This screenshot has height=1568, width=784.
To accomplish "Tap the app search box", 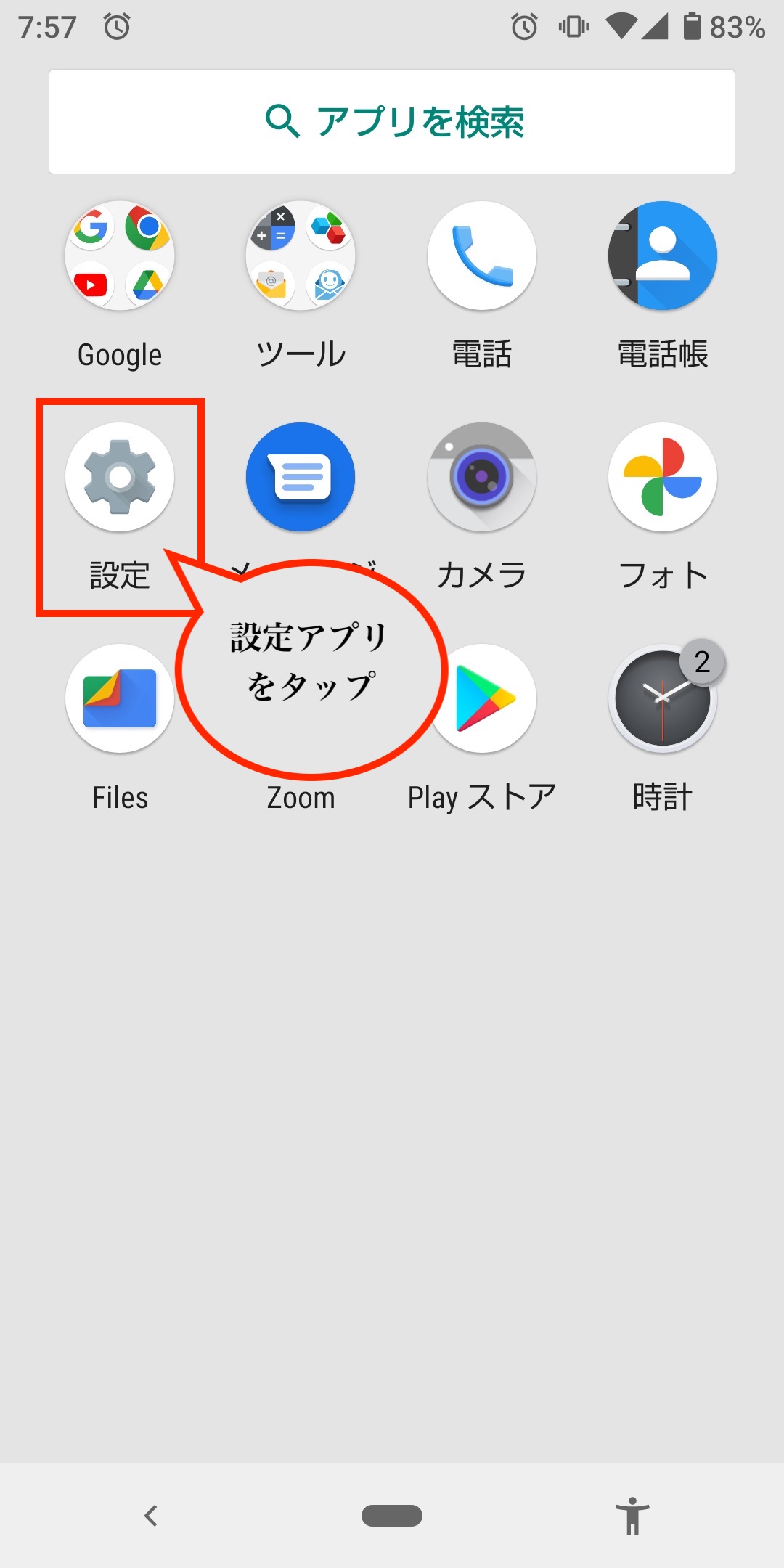I will click(392, 122).
